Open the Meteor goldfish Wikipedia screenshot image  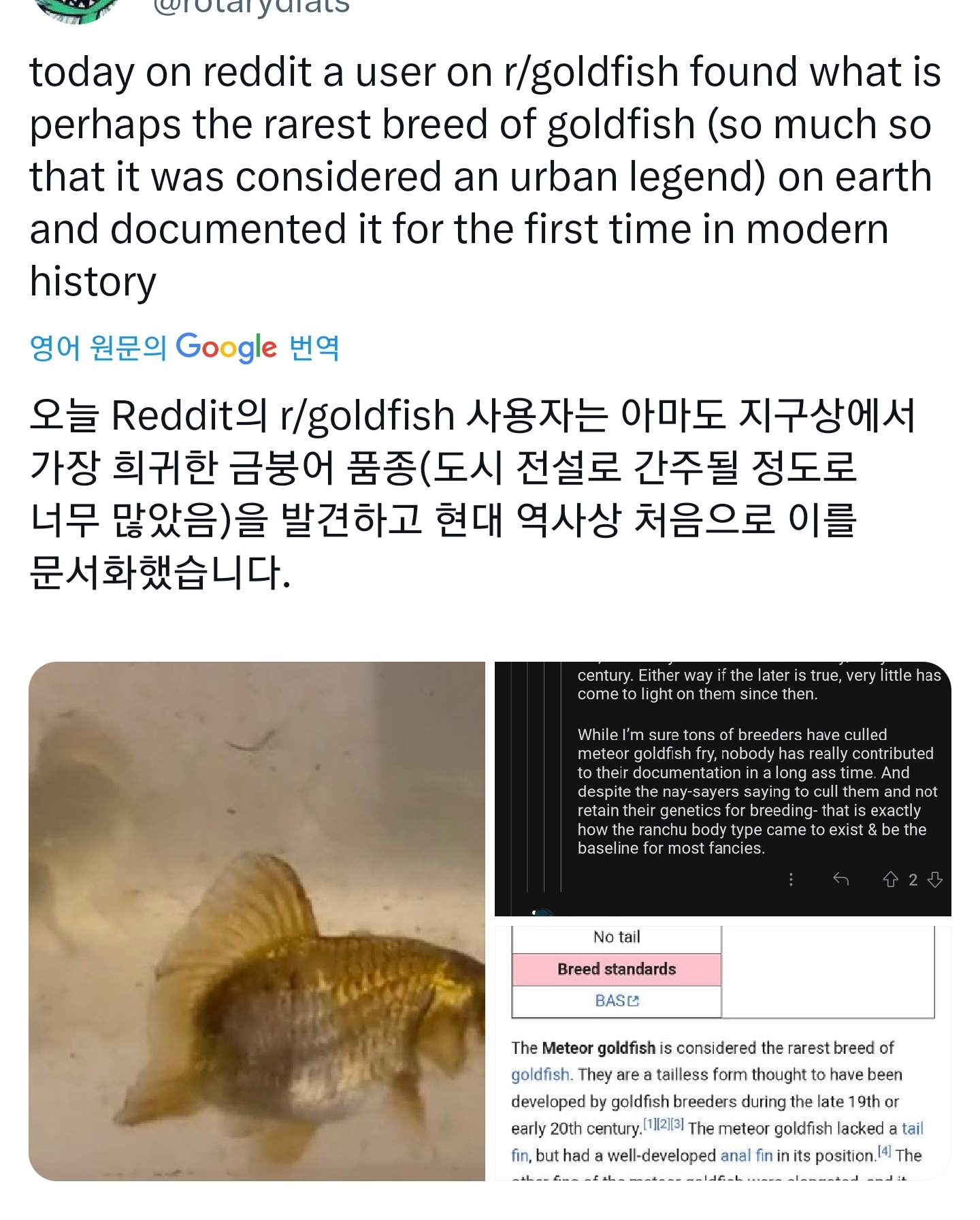click(723, 1052)
